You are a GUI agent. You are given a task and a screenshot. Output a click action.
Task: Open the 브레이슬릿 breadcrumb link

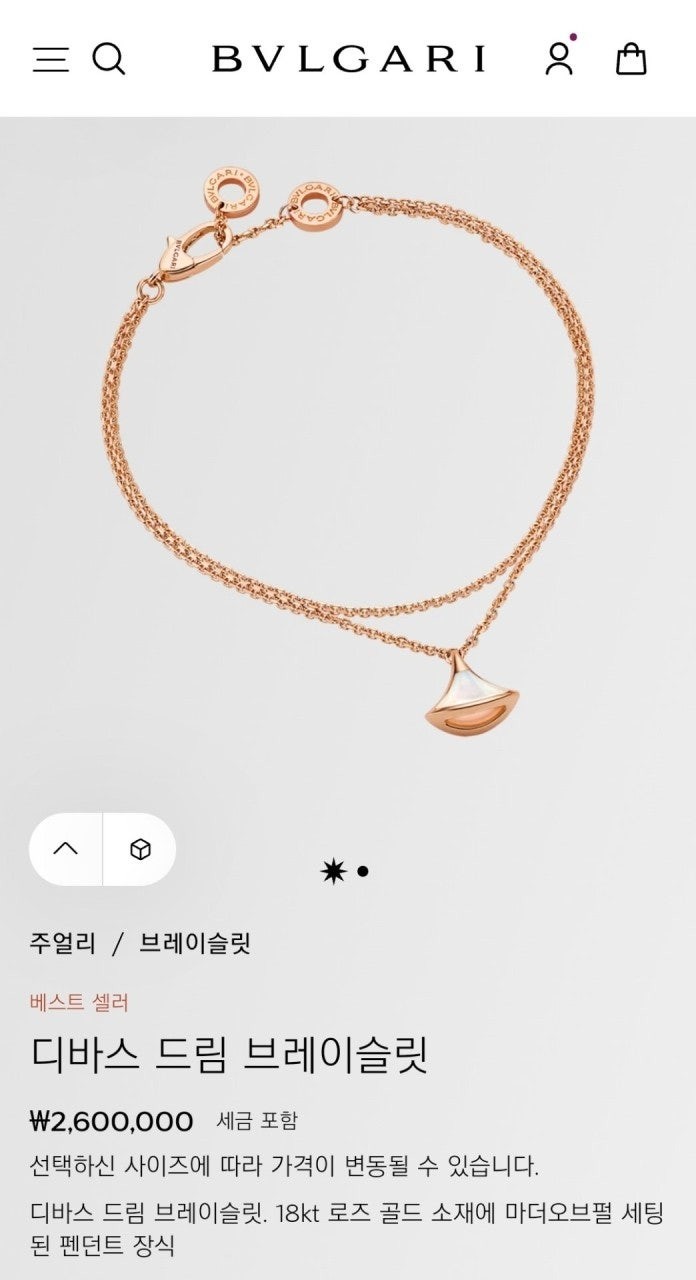[x=194, y=942]
